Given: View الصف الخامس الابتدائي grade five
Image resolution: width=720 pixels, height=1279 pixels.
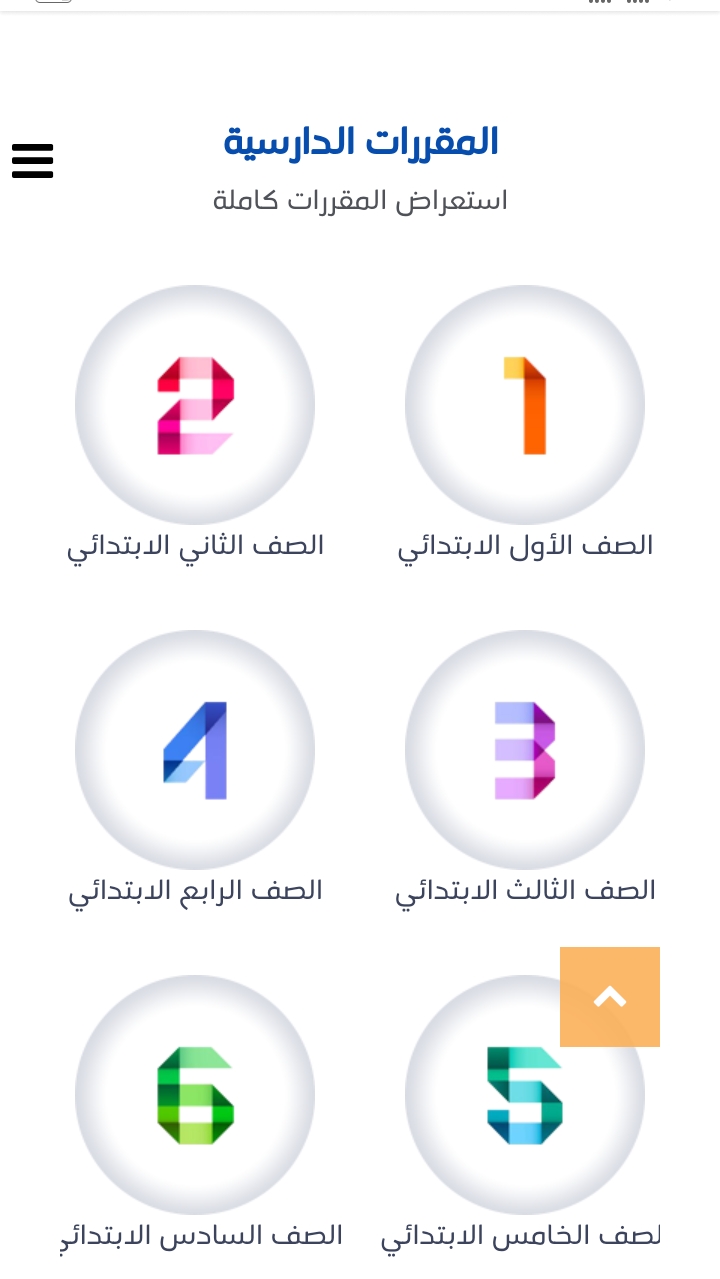Looking at the screenshot, I should (525, 1095).
